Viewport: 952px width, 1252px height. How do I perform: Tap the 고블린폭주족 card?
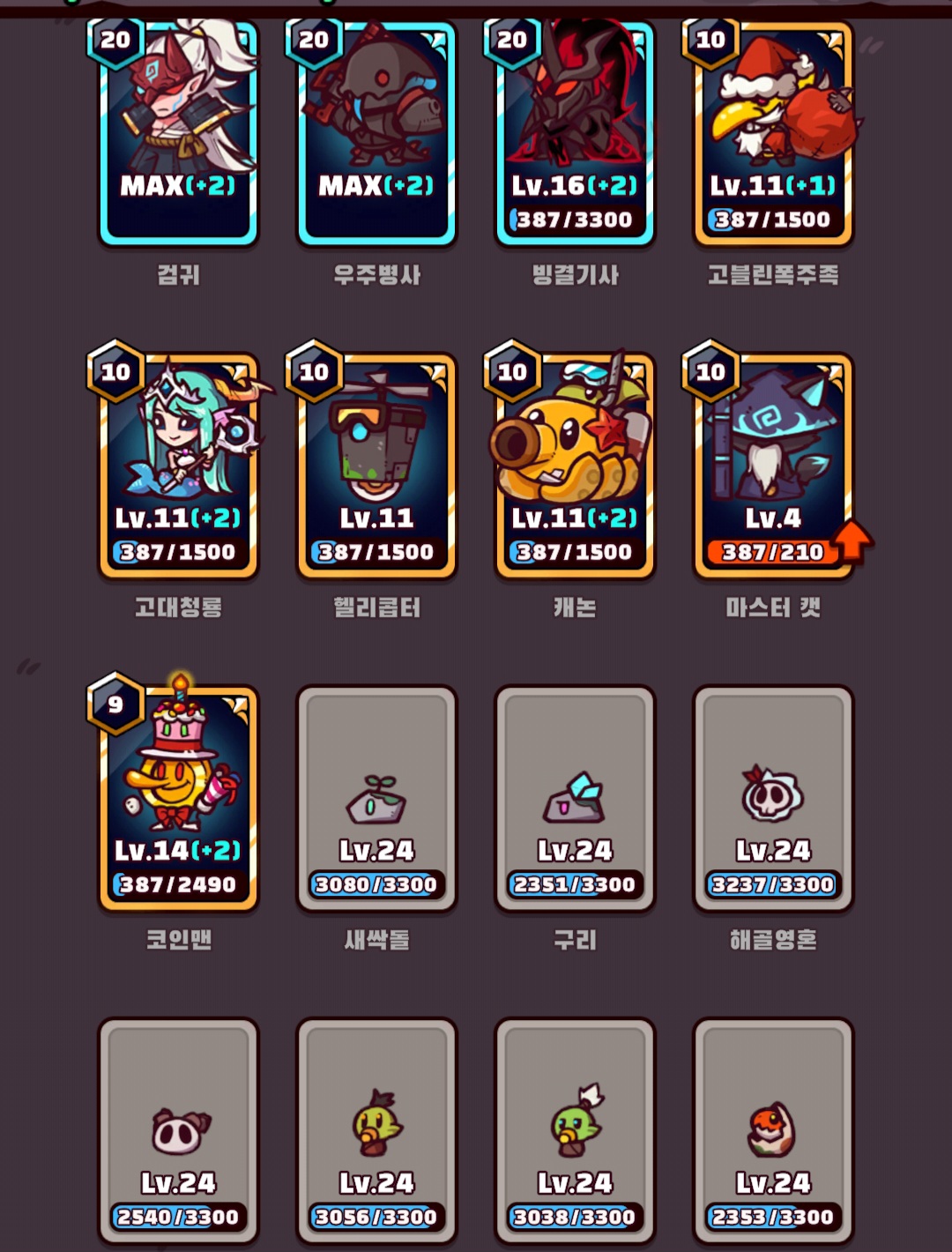point(773,132)
